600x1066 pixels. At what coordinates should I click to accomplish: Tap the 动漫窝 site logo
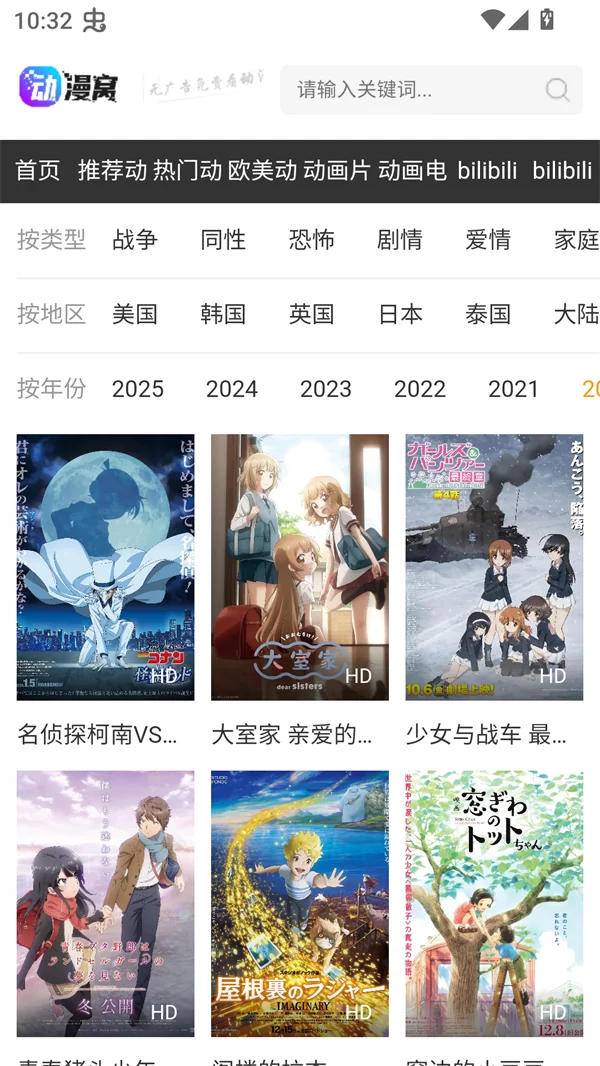click(x=68, y=88)
